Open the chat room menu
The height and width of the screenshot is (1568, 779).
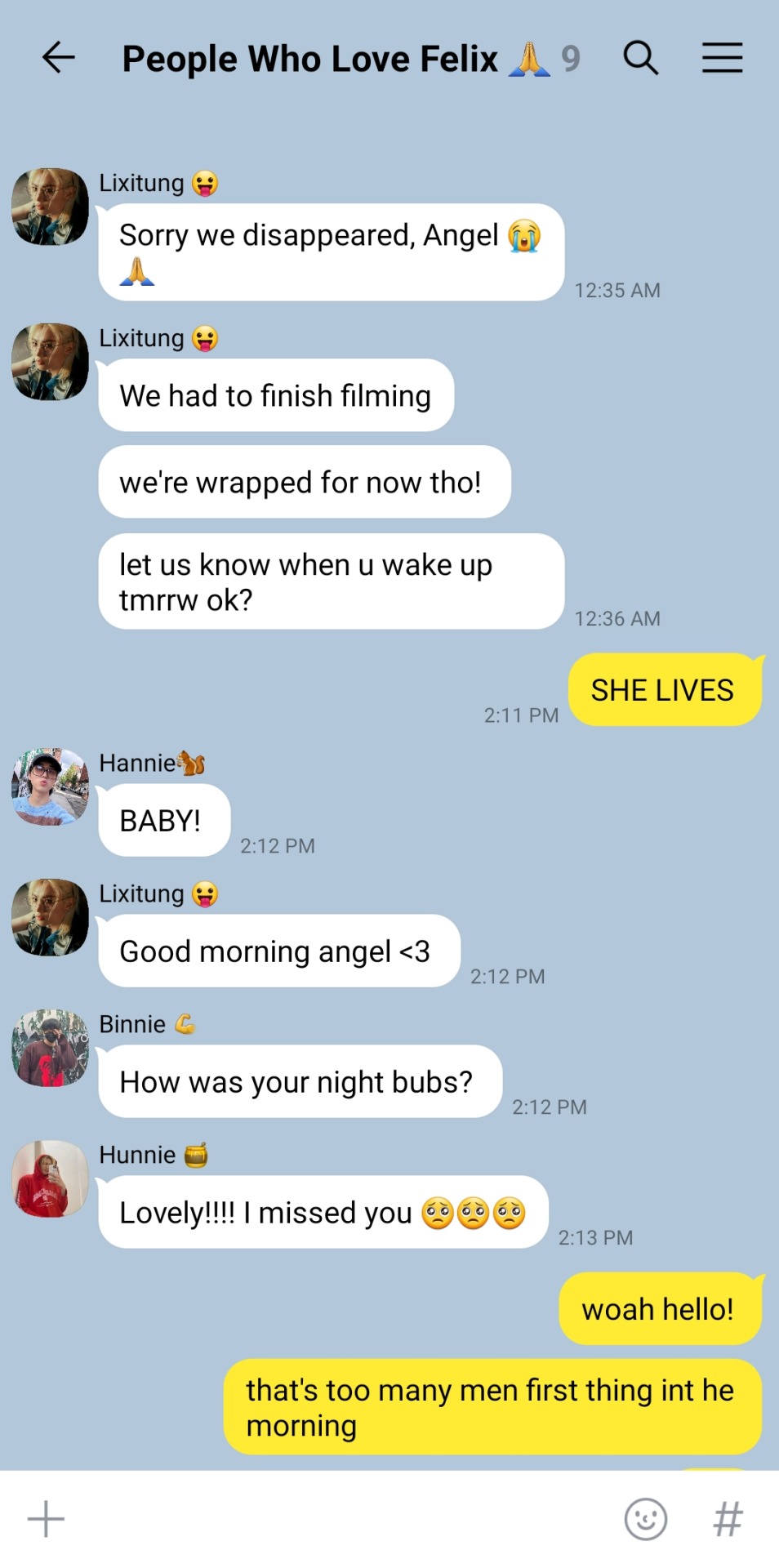tap(722, 58)
